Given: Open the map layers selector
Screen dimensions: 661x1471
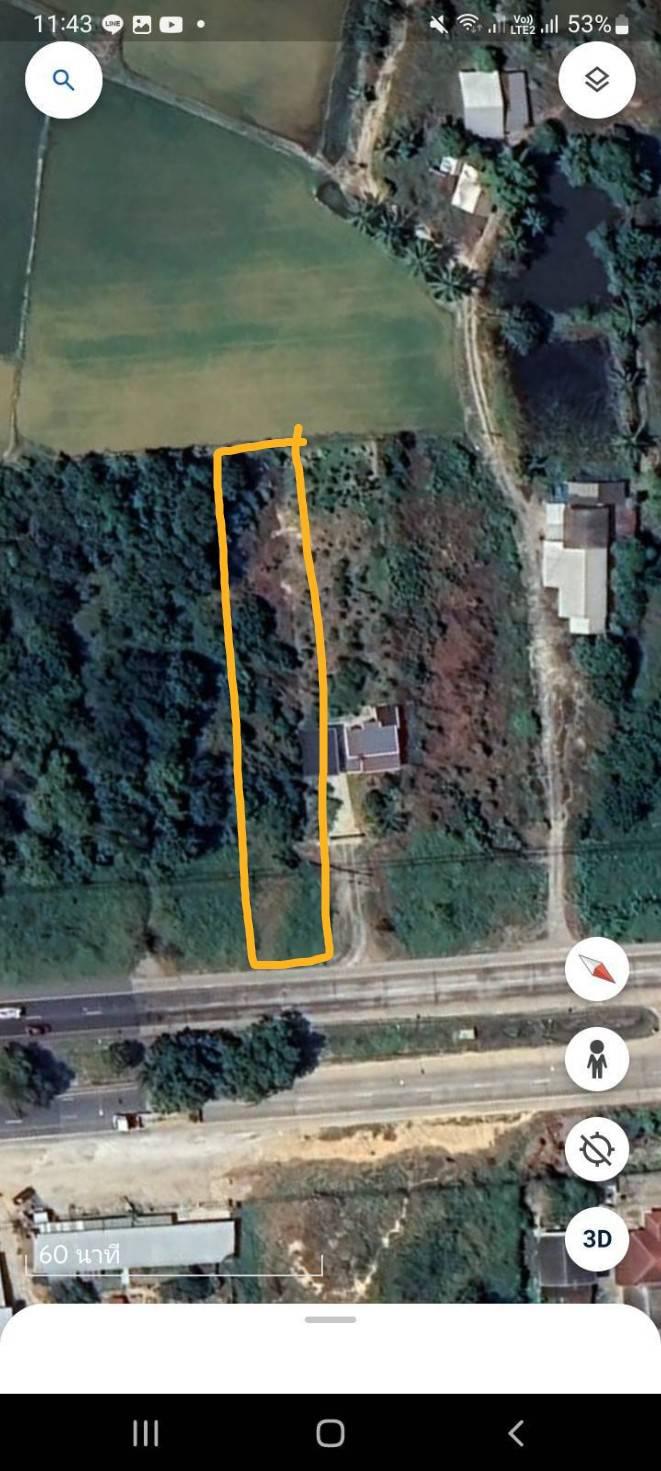Looking at the screenshot, I should click(x=597, y=80).
